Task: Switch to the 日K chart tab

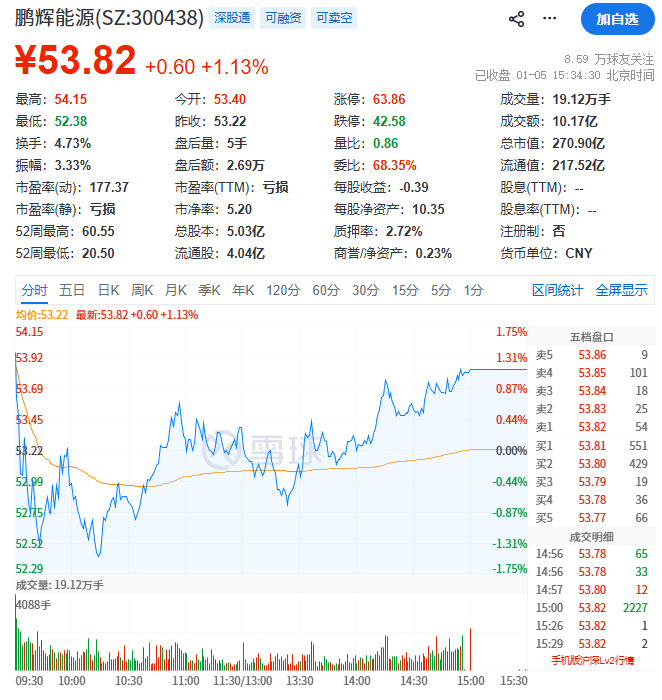Action: (108, 290)
